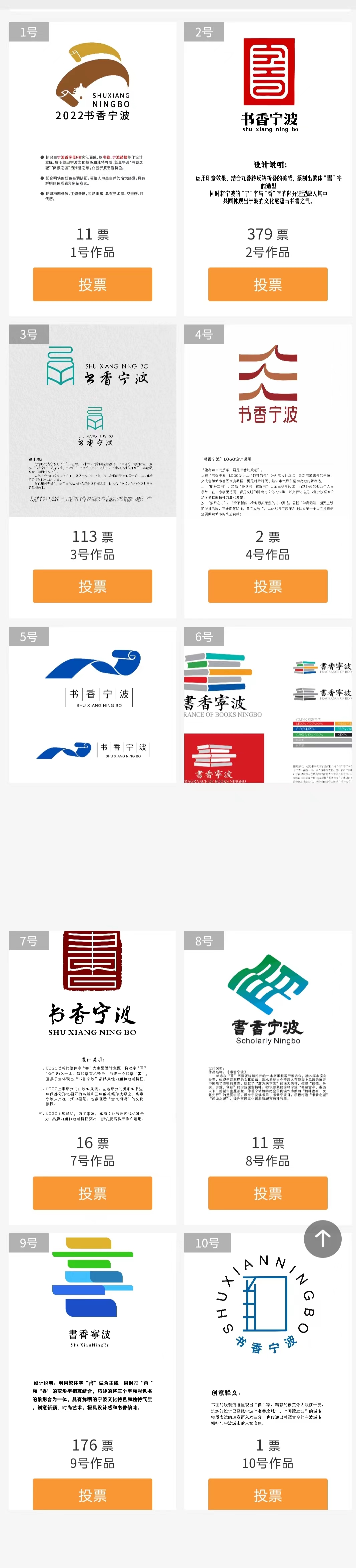Open the 3号 entry picture

click(x=93, y=420)
